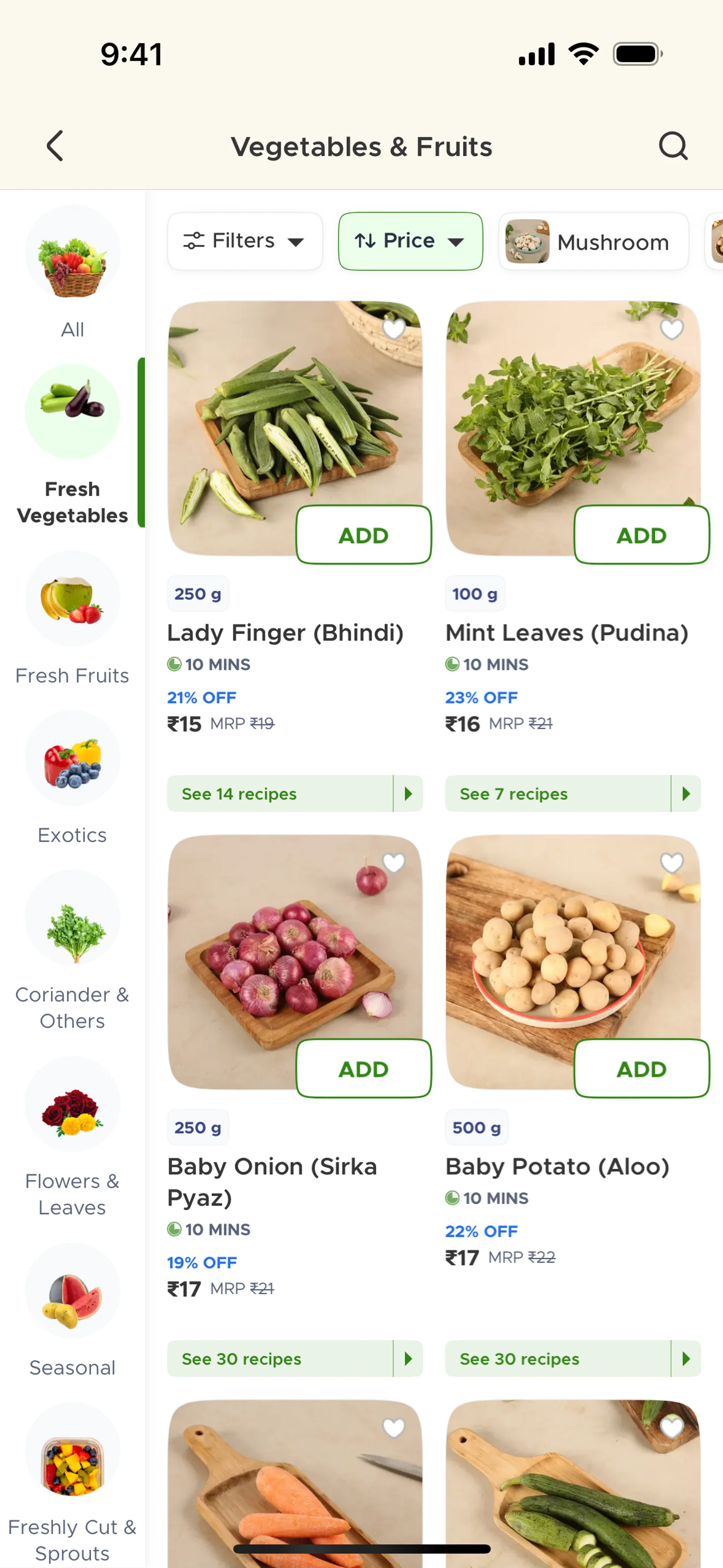
Task: See 7 recipes for Mint Leaves
Action: (x=572, y=794)
